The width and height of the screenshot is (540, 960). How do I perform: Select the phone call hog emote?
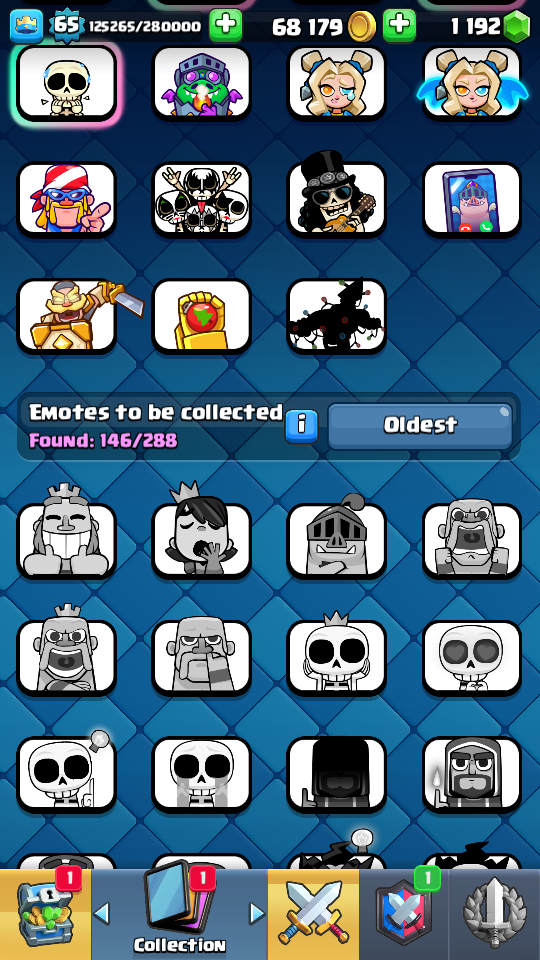click(471, 200)
